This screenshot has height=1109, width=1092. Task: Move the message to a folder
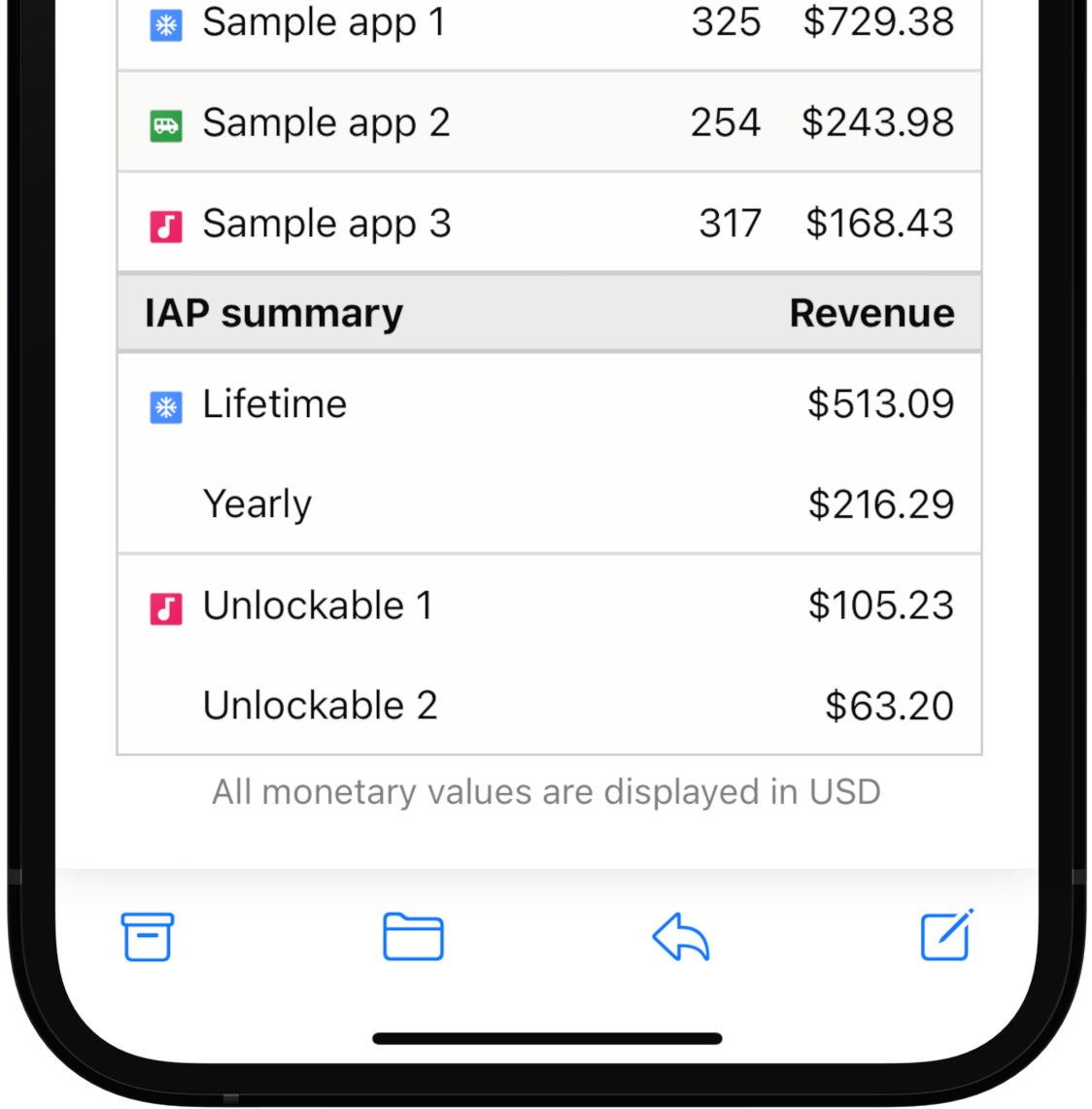tap(413, 937)
